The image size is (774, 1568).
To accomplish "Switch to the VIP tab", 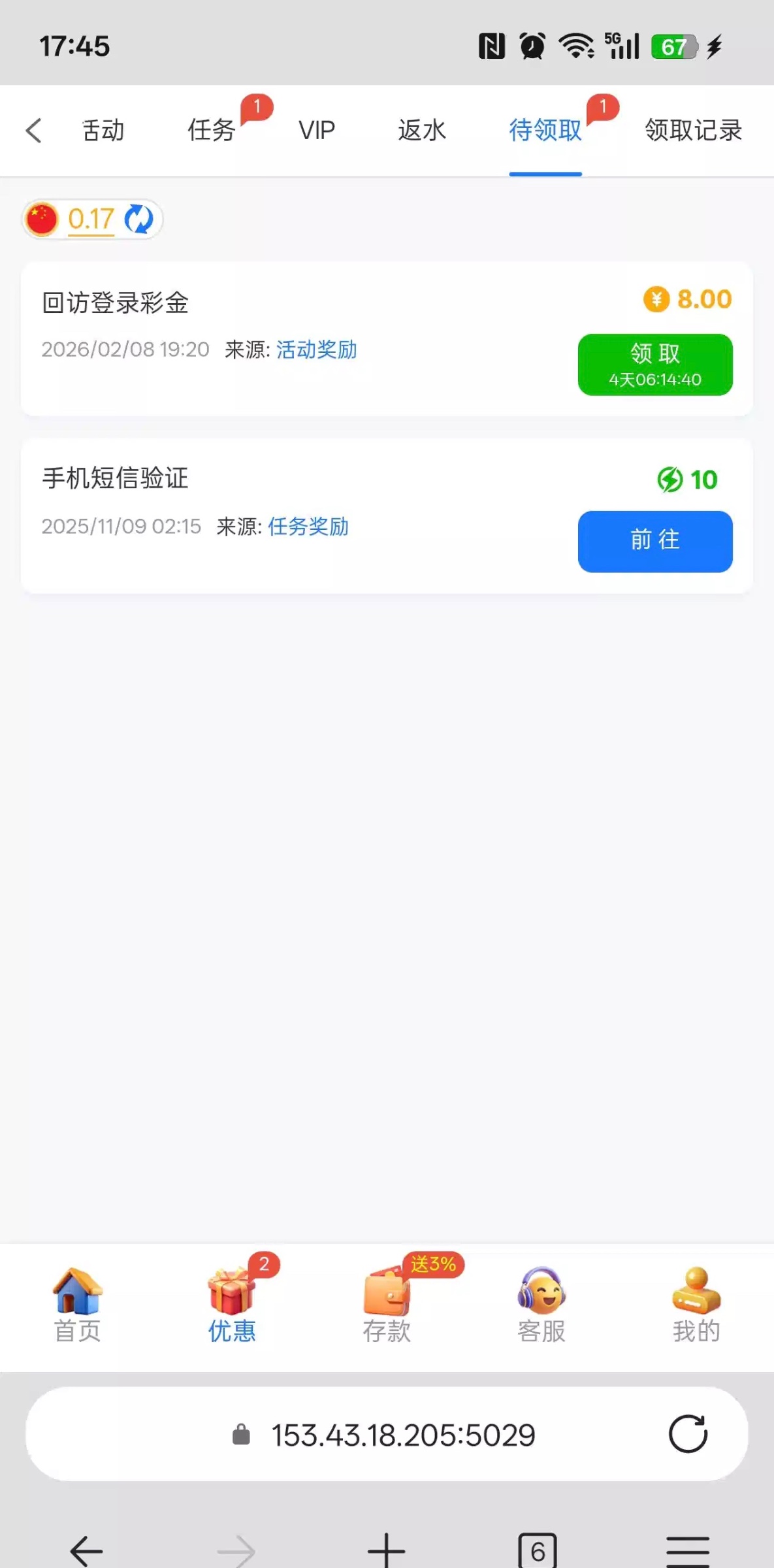I will tap(317, 130).
